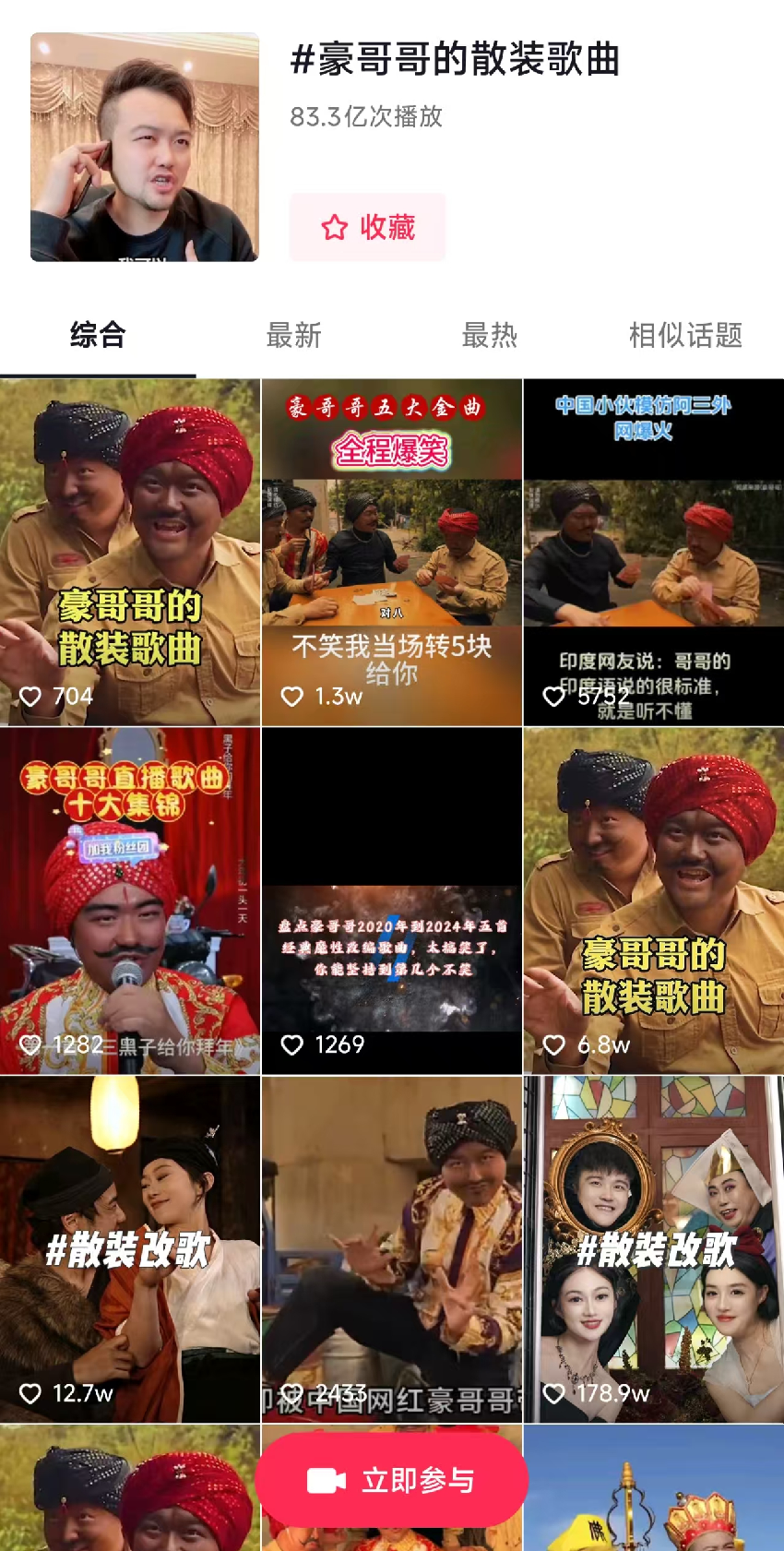Tap 立即参与 to join the topic
This screenshot has height=1551, width=784.
coord(391,1480)
